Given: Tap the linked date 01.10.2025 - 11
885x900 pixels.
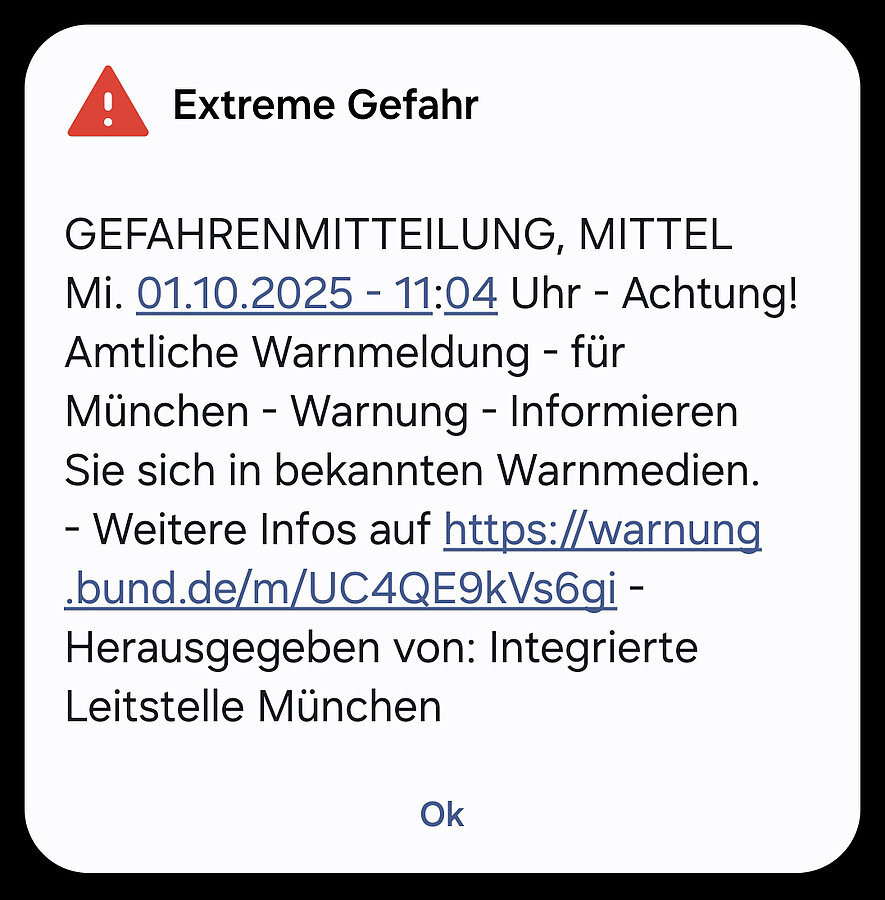Looking at the screenshot, I should [283, 294].
